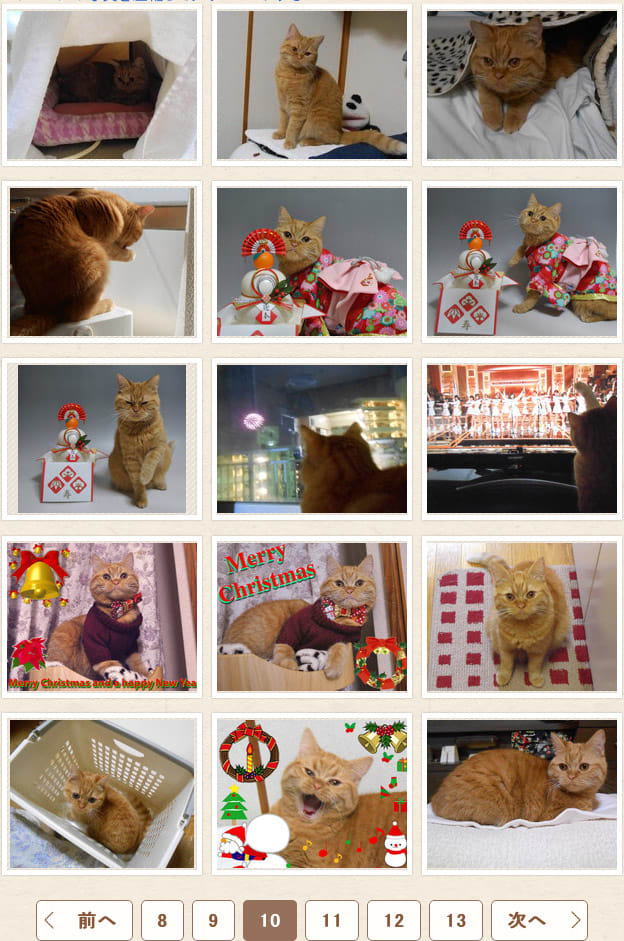
Task: Open close-up of kimono cat with kagami mochi
Action: tap(311, 261)
